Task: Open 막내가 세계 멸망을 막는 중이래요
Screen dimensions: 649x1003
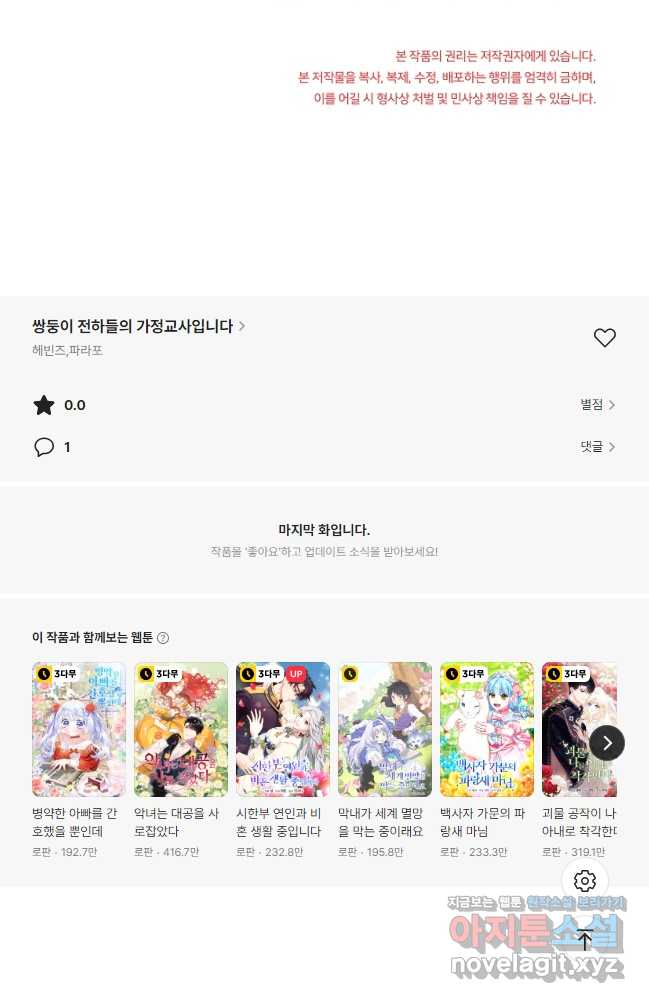Action: coord(385,729)
